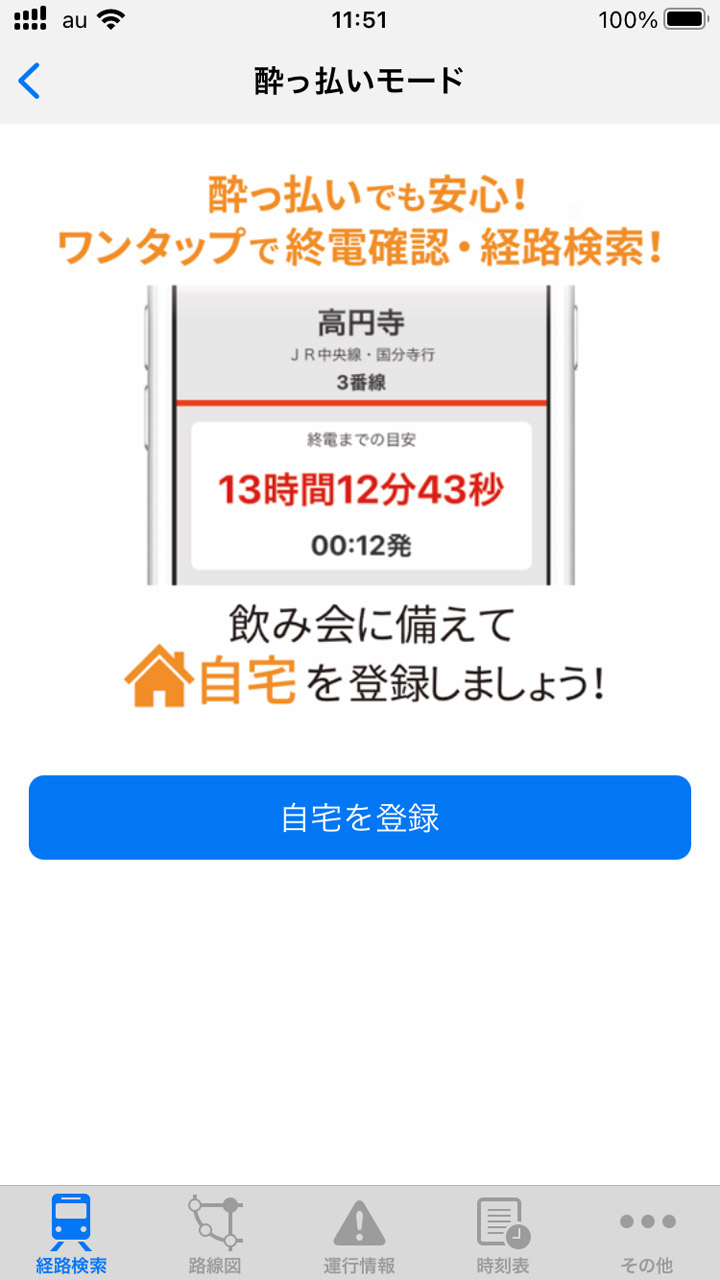The image size is (720, 1280).
Task: Tap the 自宅を登録 button
Action: 360,817
